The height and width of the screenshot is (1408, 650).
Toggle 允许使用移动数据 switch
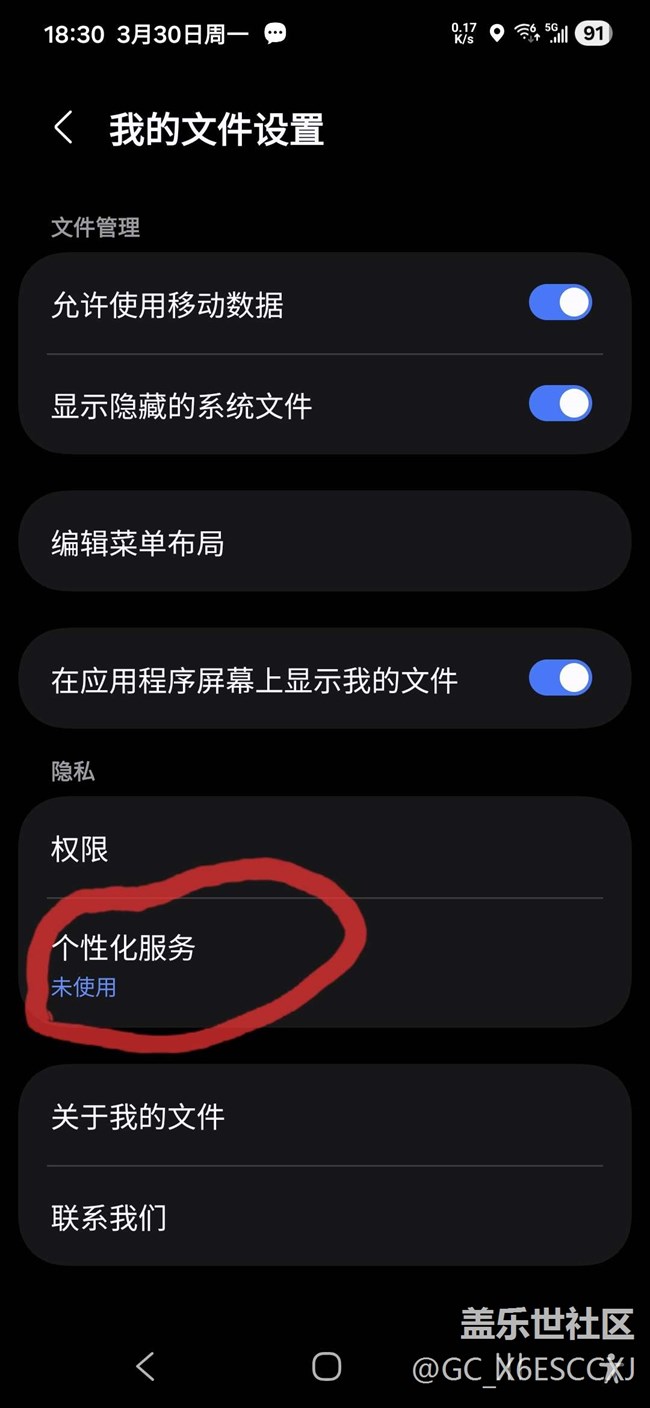560,303
